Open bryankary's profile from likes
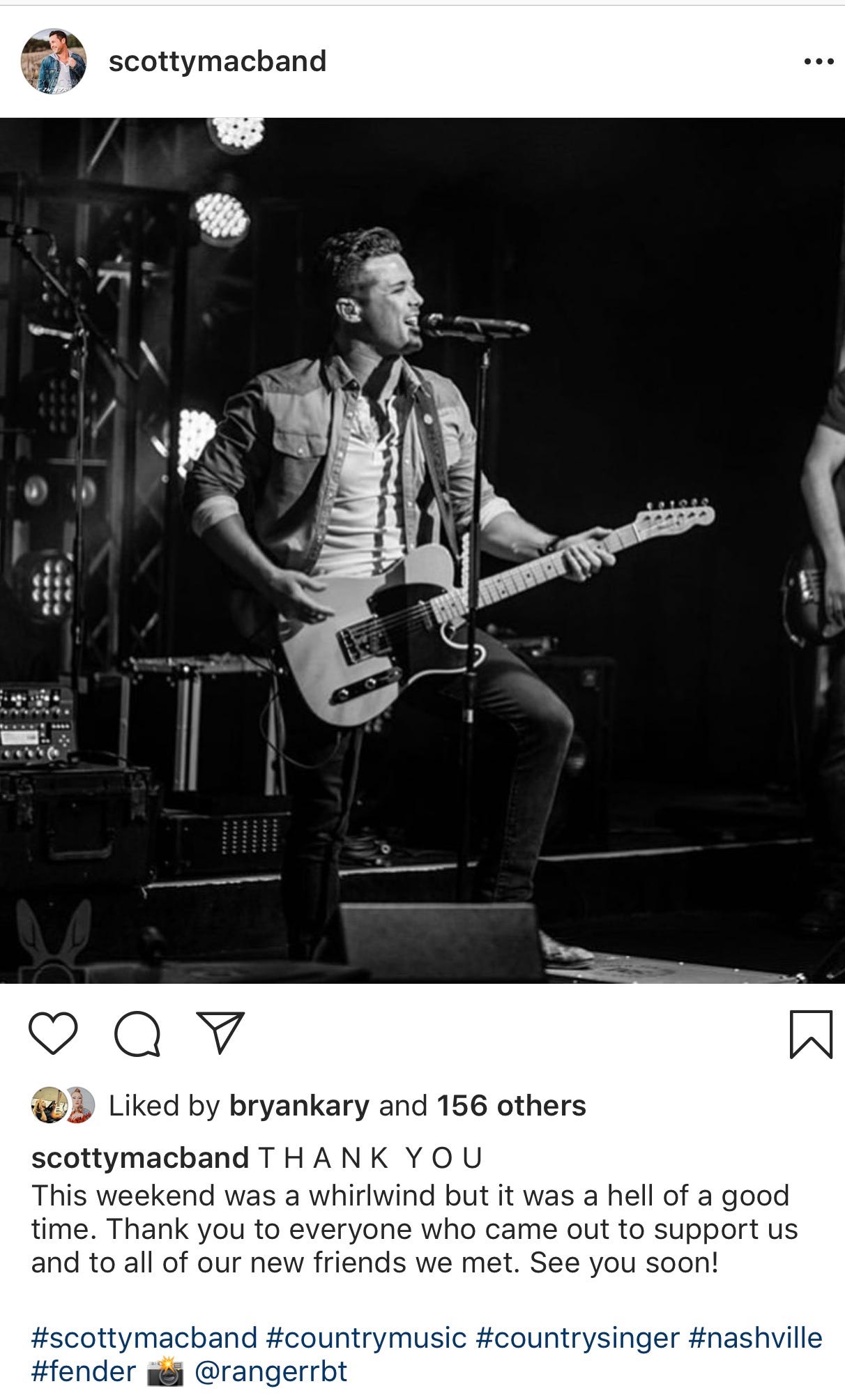Viewport: 845px width, 1400px height. [x=299, y=1106]
